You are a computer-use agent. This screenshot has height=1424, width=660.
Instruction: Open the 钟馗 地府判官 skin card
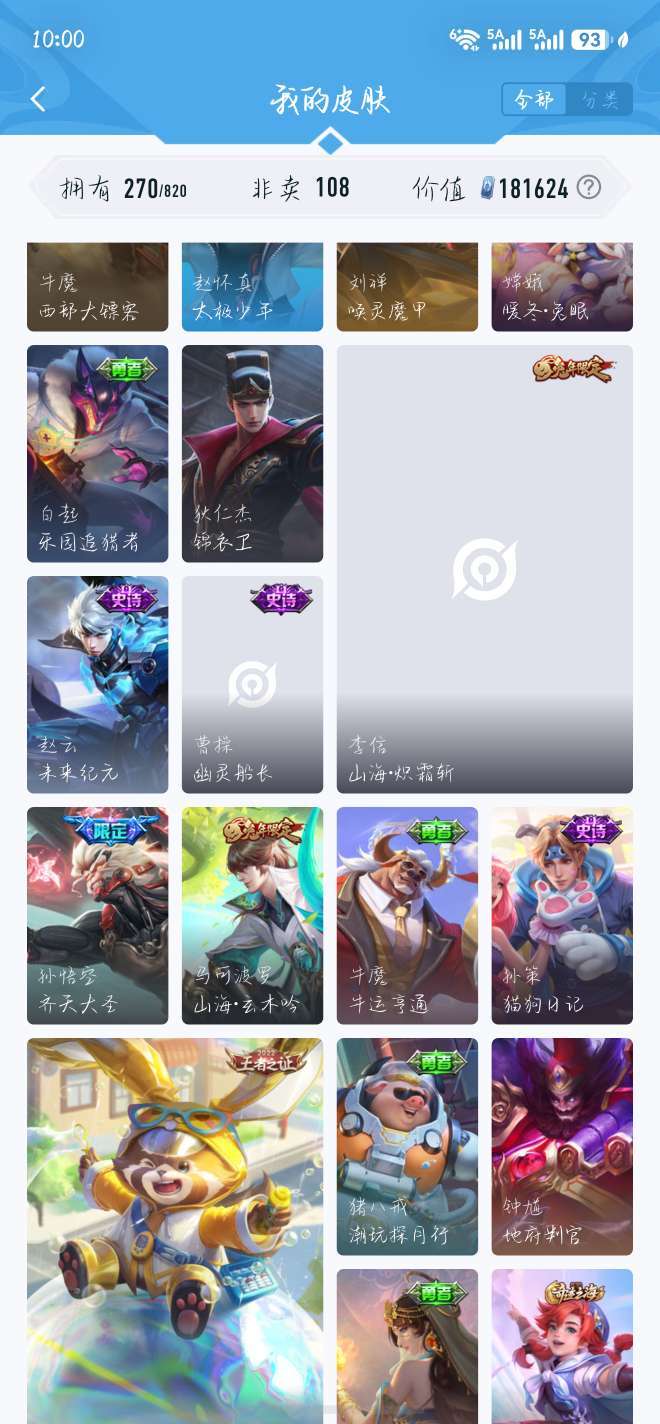tap(562, 1146)
